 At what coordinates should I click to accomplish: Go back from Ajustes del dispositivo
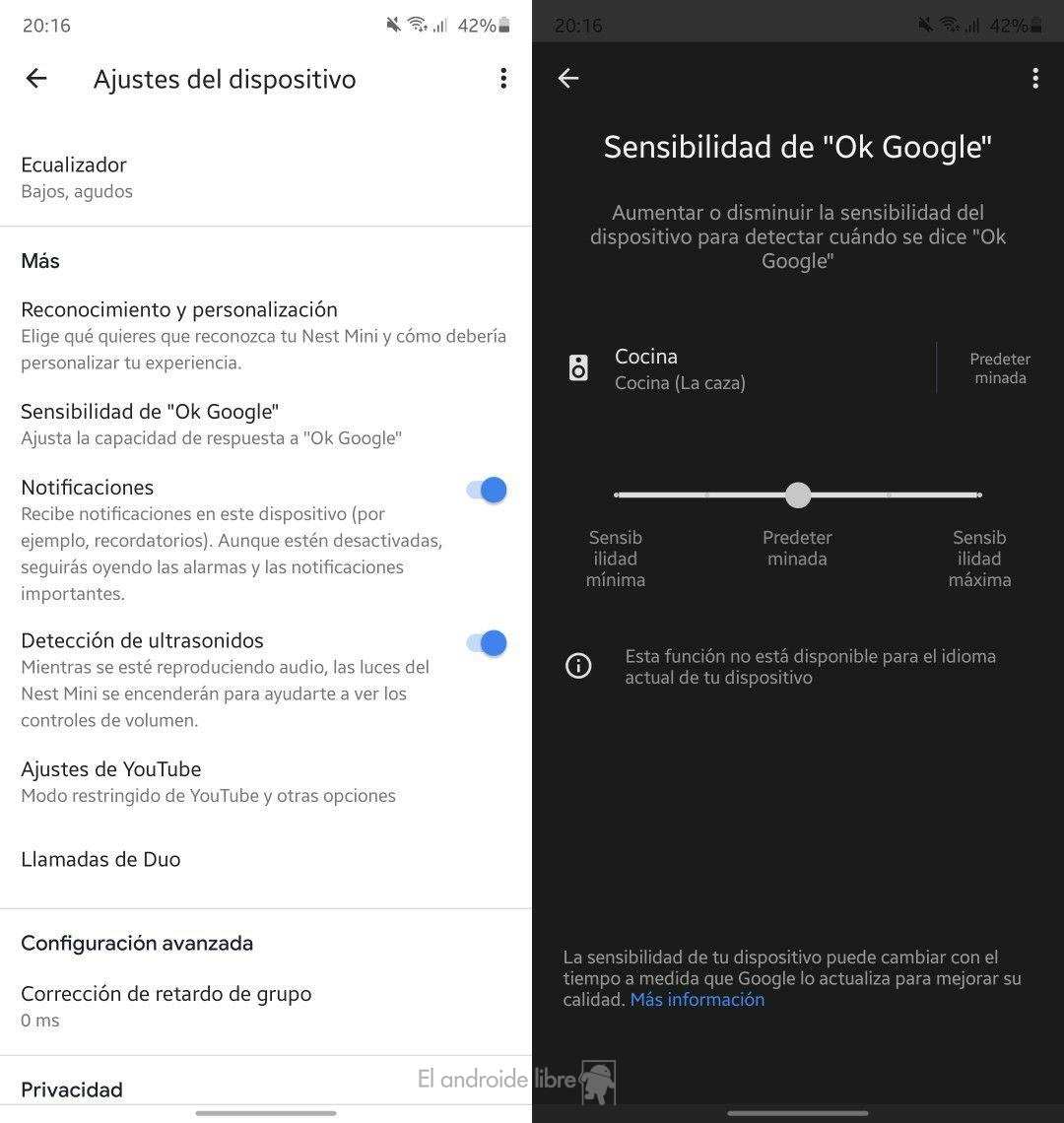pyautogui.click(x=36, y=79)
